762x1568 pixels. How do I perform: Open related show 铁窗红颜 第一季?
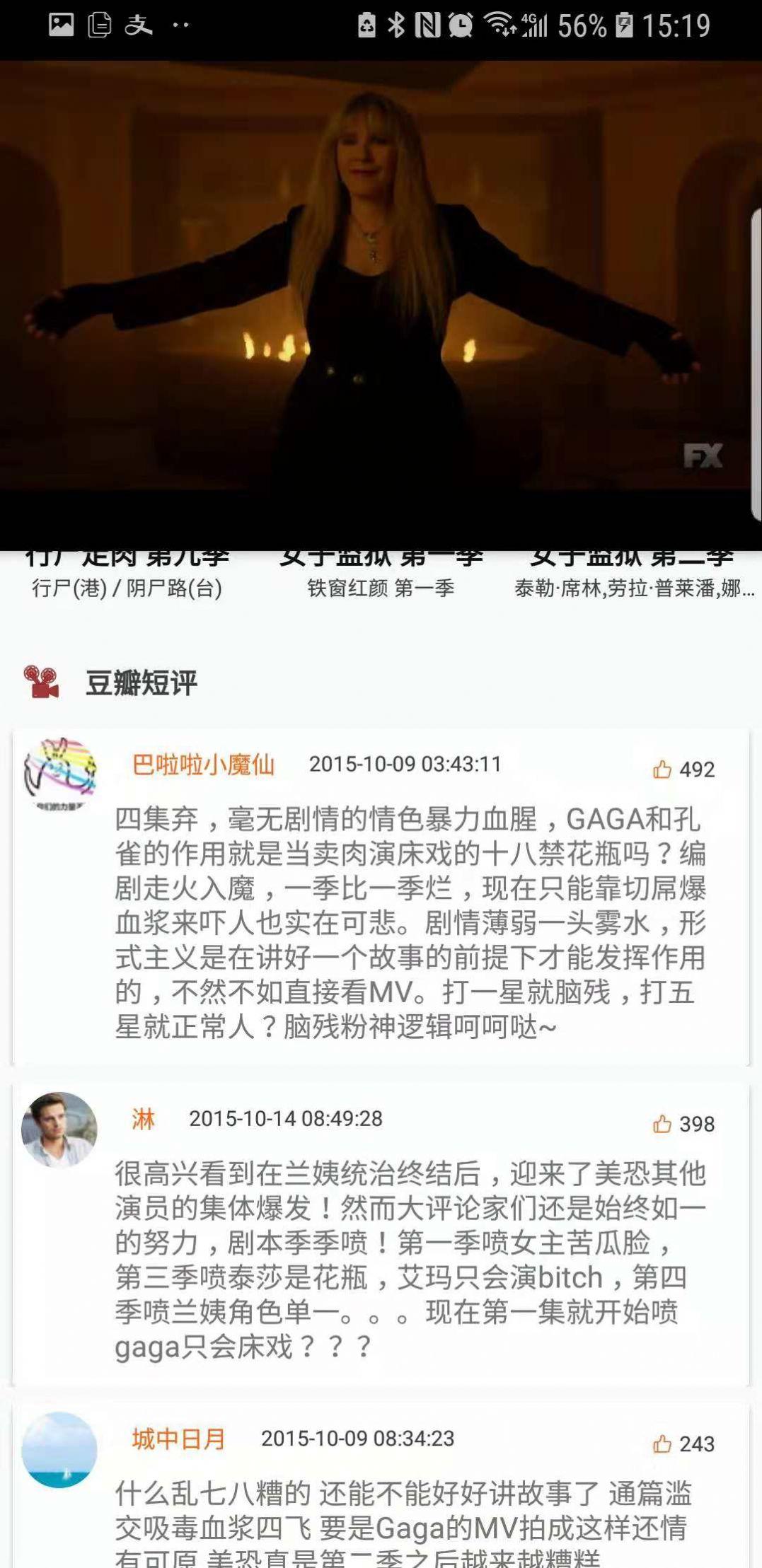(381, 588)
